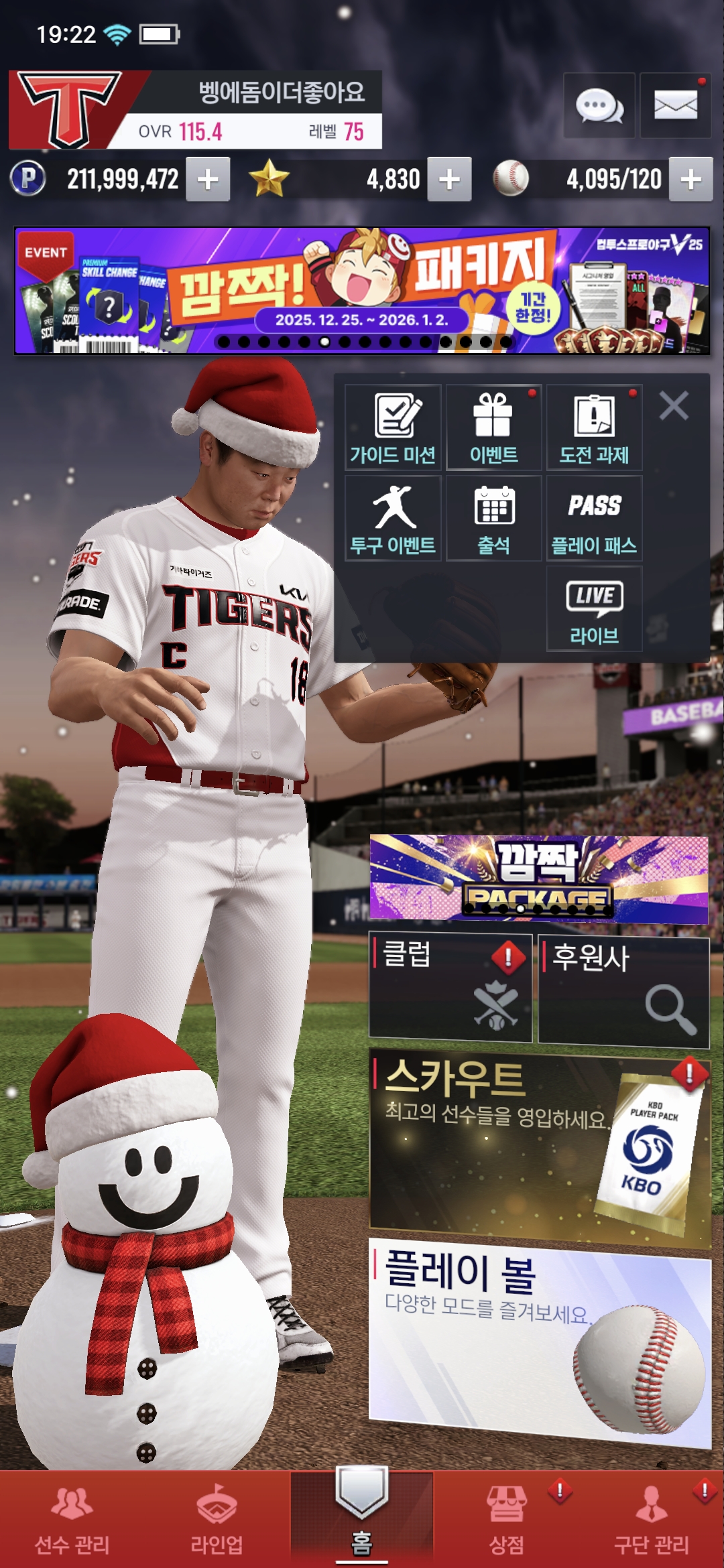Open 스카우트 to recruit players
The height and width of the screenshot is (1568, 724).
pyautogui.click(x=539, y=1147)
